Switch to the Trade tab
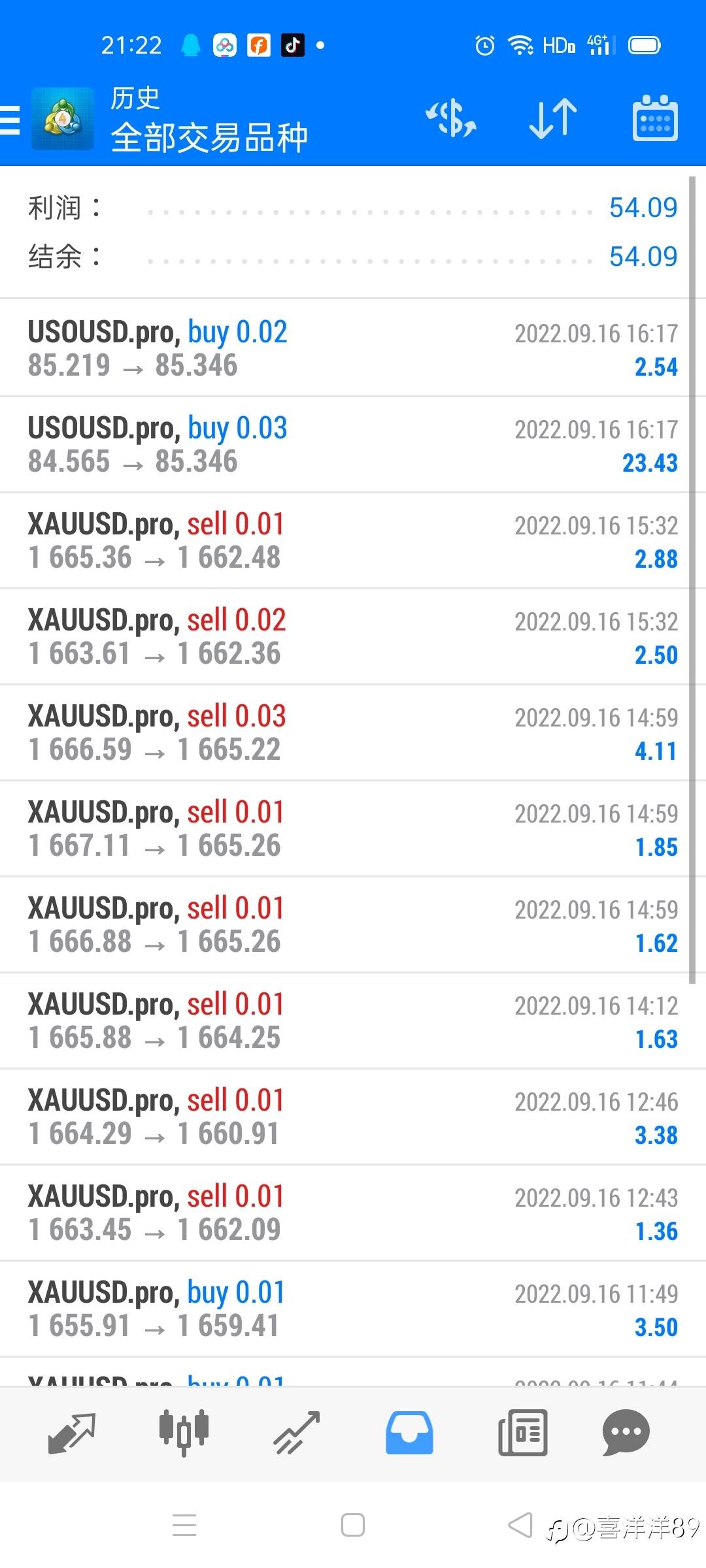Image resolution: width=706 pixels, height=1568 pixels. [296, 1433]
